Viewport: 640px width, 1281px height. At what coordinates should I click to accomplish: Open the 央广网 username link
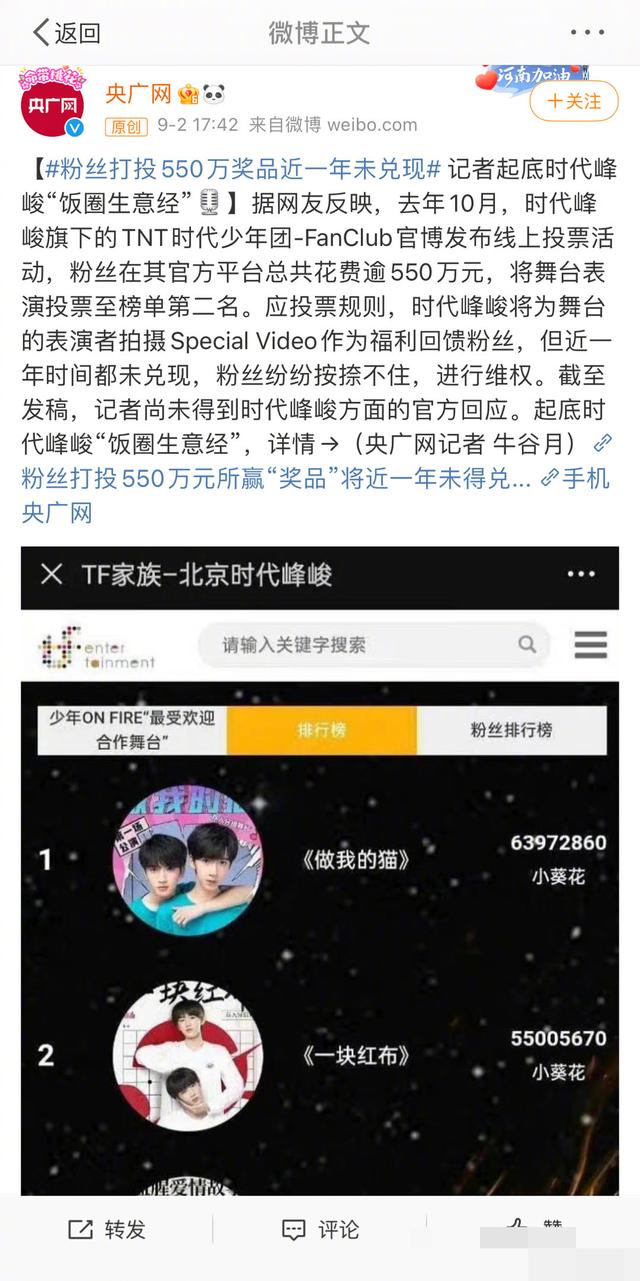click(x=139, y=95)
